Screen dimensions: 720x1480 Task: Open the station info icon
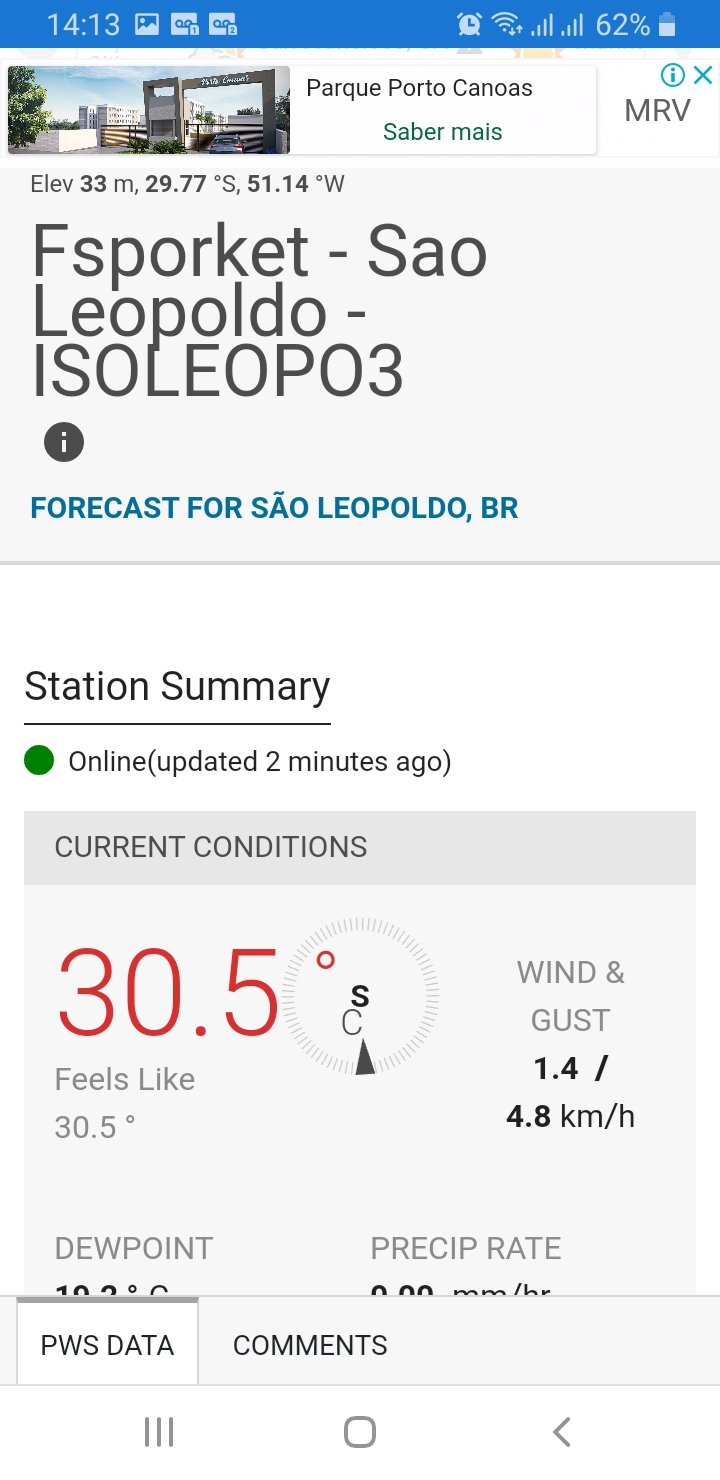point(64,442)
